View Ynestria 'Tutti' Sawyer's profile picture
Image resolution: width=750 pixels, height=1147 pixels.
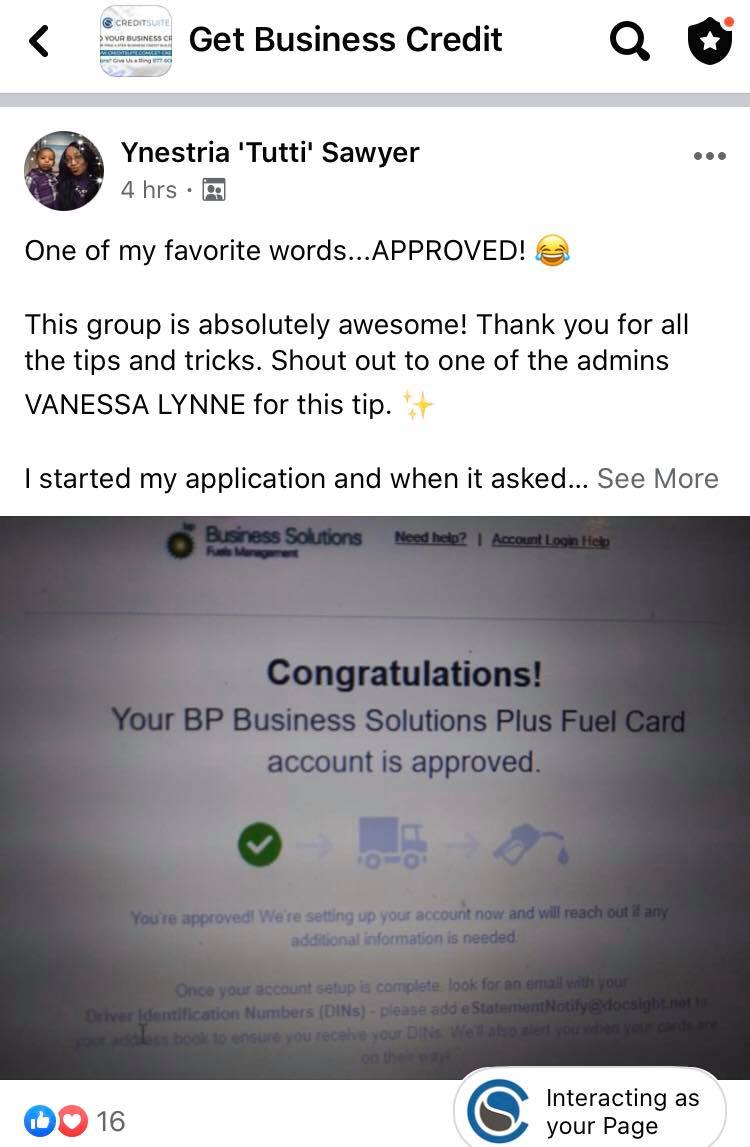click(64, 171)
